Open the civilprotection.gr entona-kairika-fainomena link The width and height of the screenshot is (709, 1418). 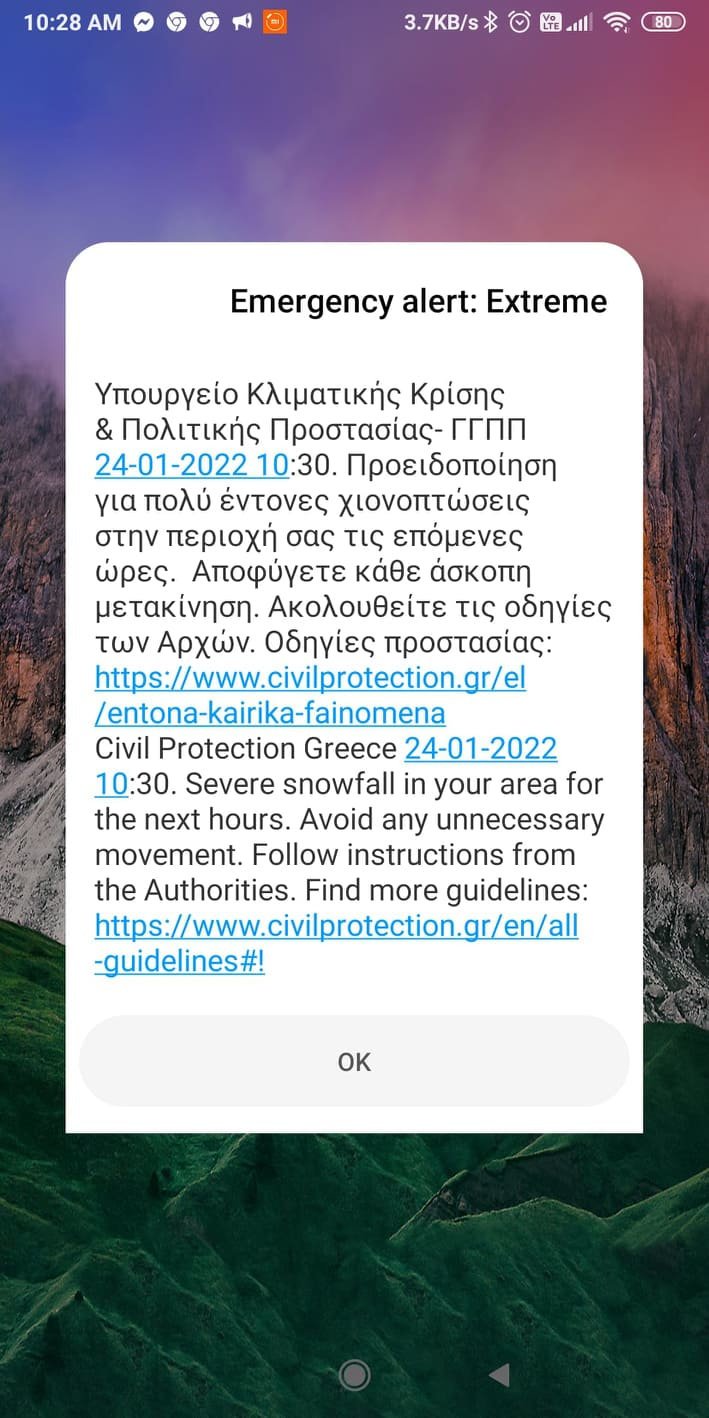coord(310,679)
